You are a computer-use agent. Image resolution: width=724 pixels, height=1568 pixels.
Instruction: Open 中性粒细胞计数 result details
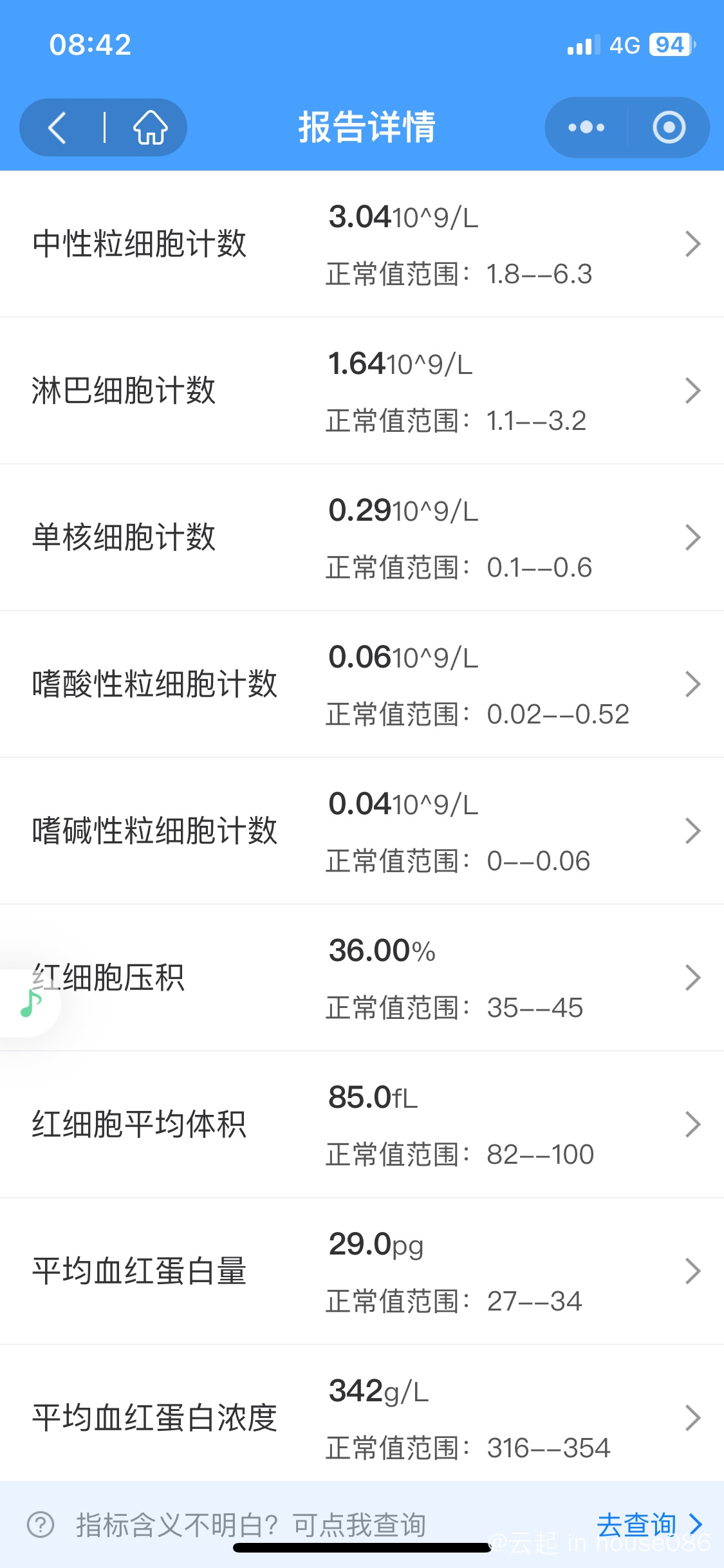362,244
